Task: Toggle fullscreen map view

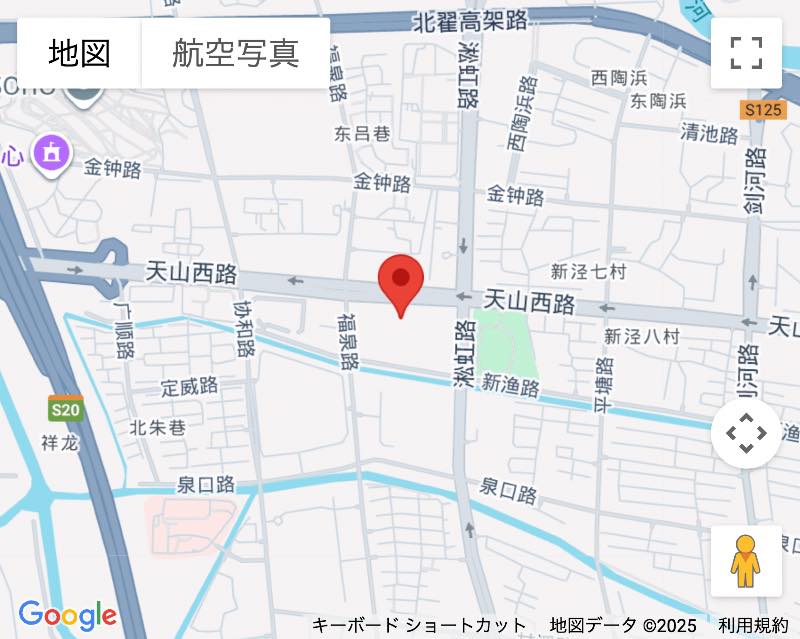Action: (746, 53)
